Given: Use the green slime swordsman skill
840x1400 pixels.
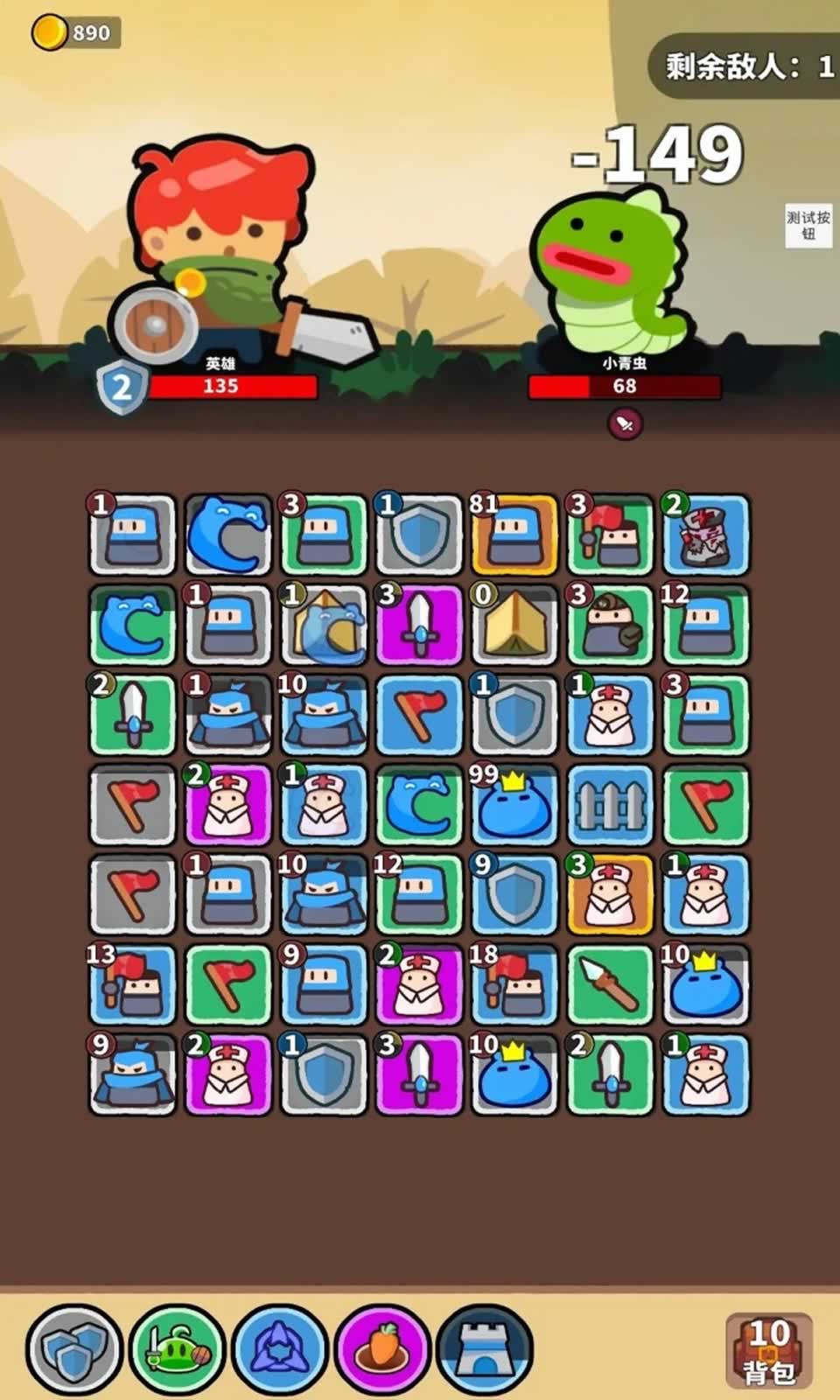Looking at the screenshot, I should (x=177, y=1350).
